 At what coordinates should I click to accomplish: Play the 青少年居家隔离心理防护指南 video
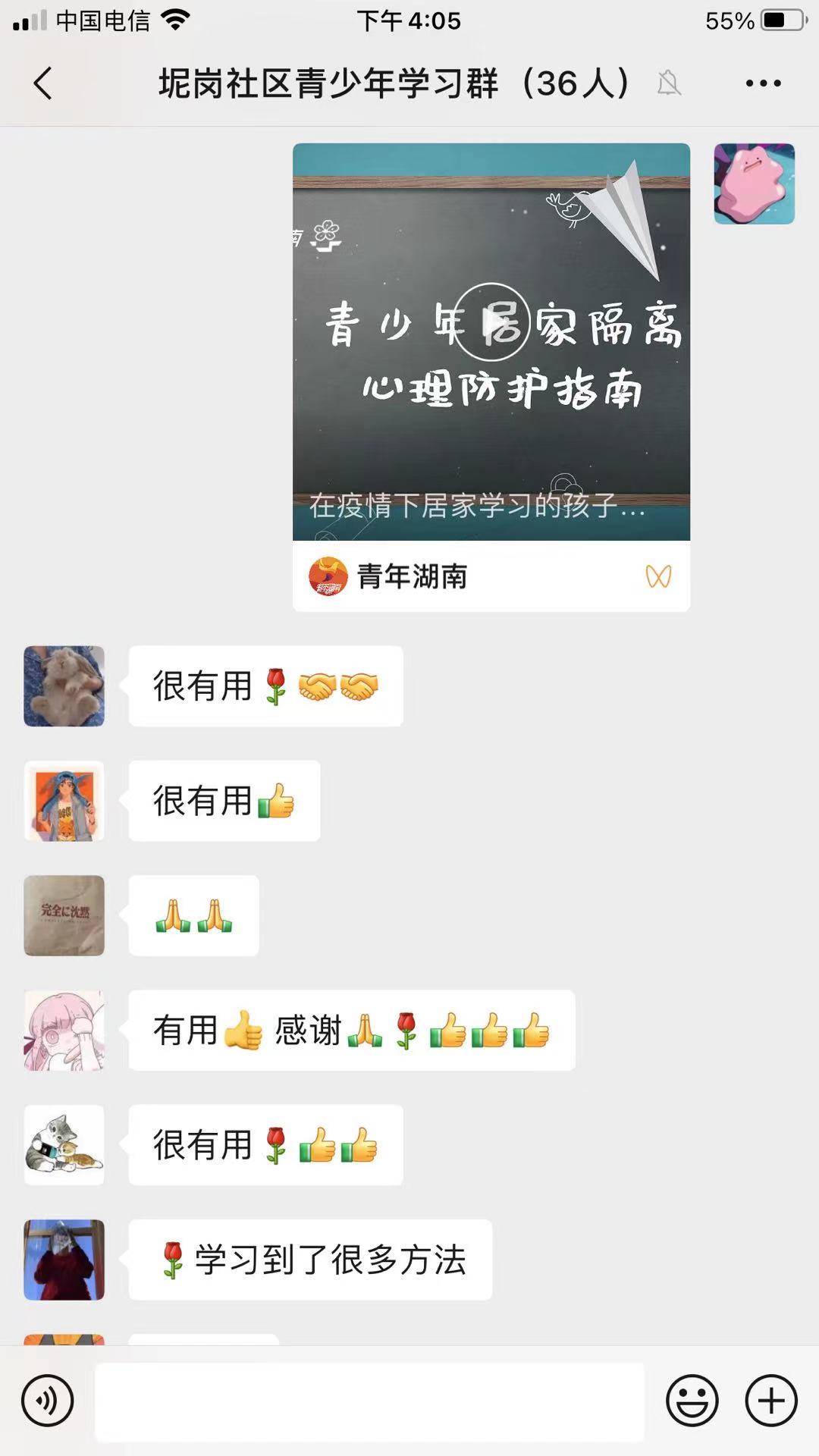pyautogui.click(x=491, y=322)
